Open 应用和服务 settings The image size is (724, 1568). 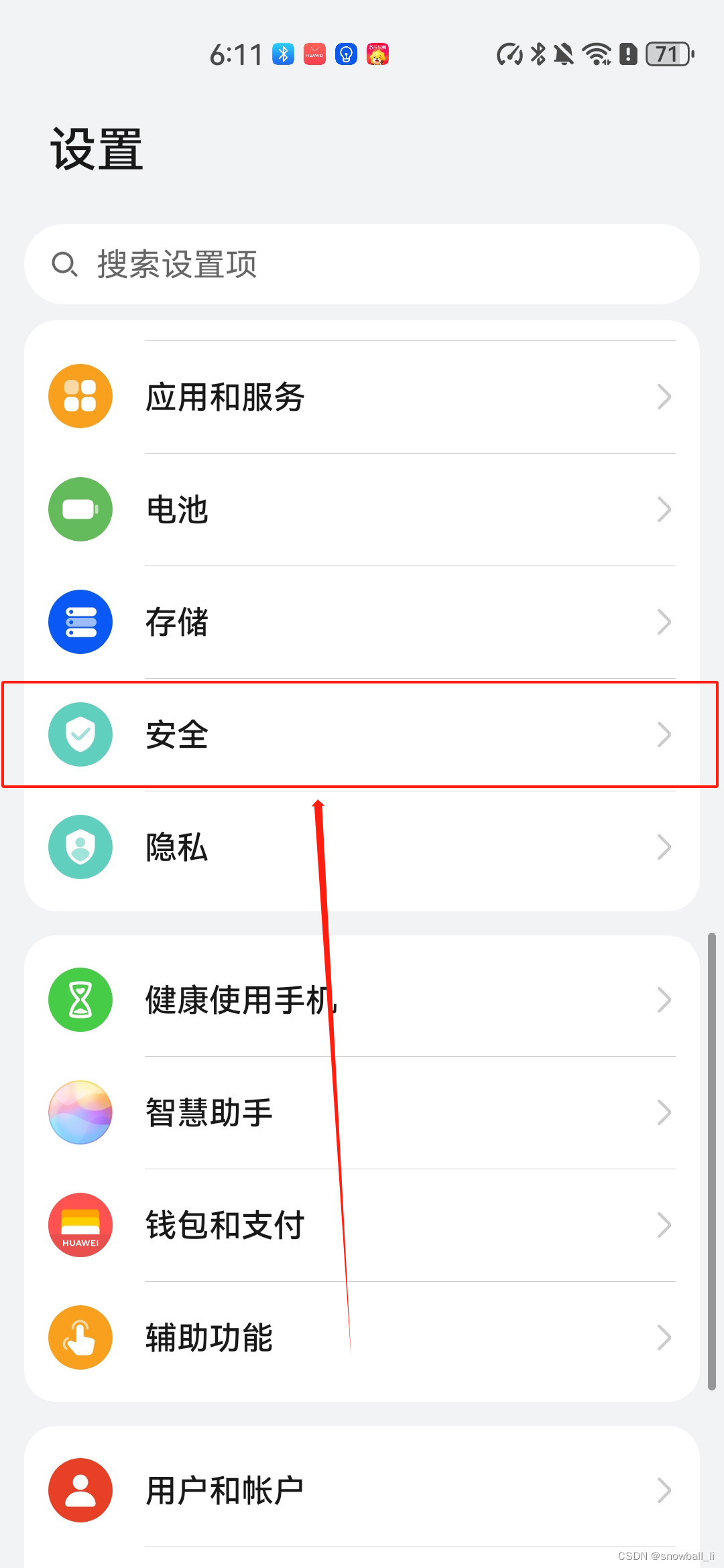pyautogui.click(x=362, y=397)
